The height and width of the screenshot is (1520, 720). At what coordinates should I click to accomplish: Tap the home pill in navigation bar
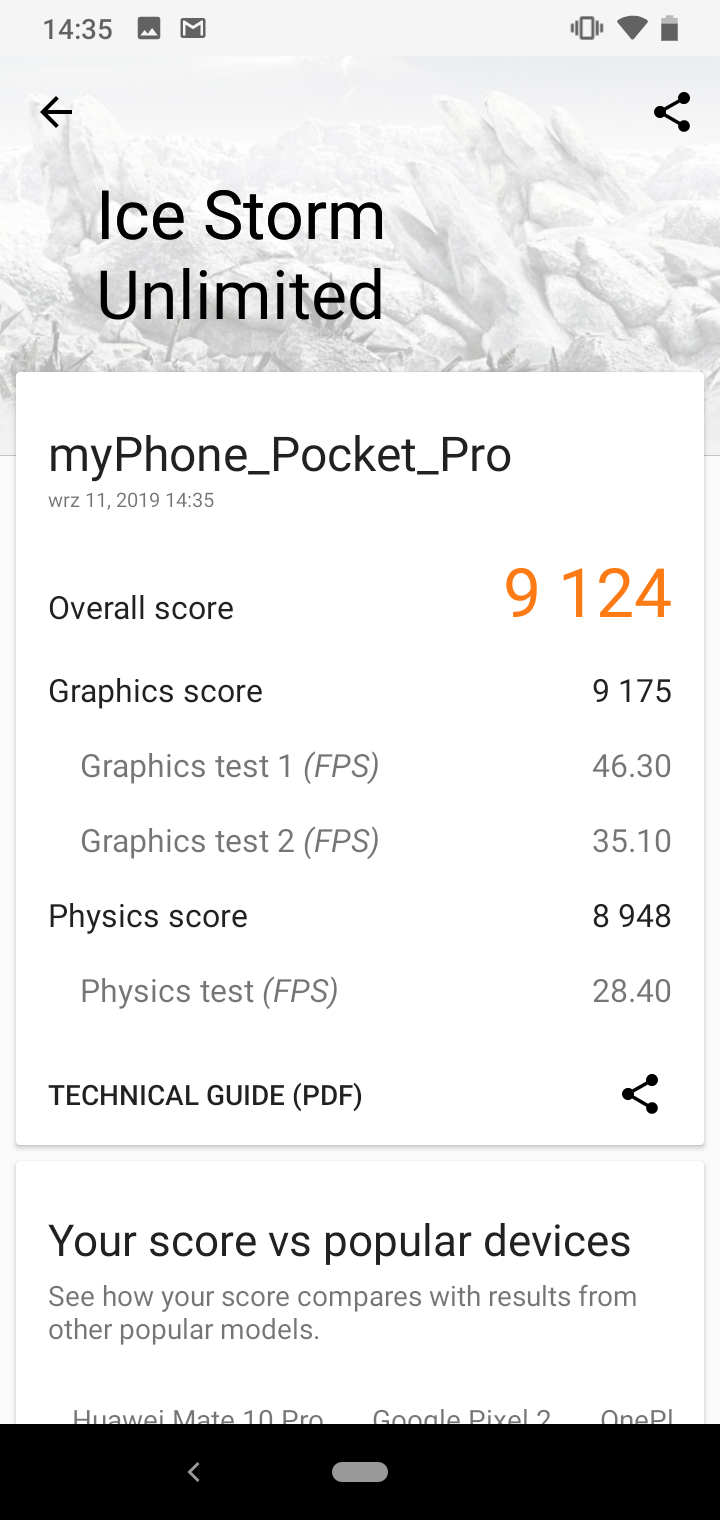click(360, 1471)
